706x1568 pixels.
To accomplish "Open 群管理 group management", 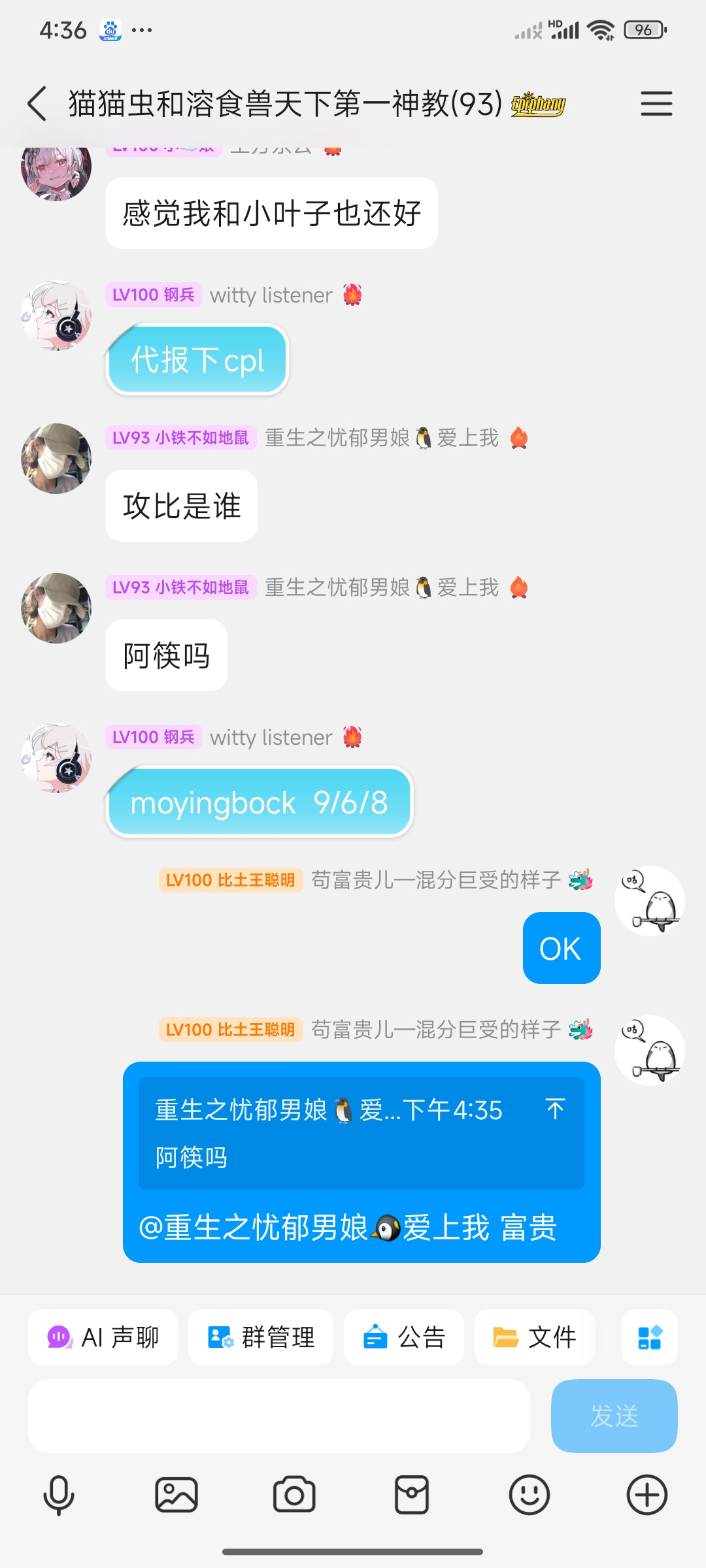I will 261,1337.
